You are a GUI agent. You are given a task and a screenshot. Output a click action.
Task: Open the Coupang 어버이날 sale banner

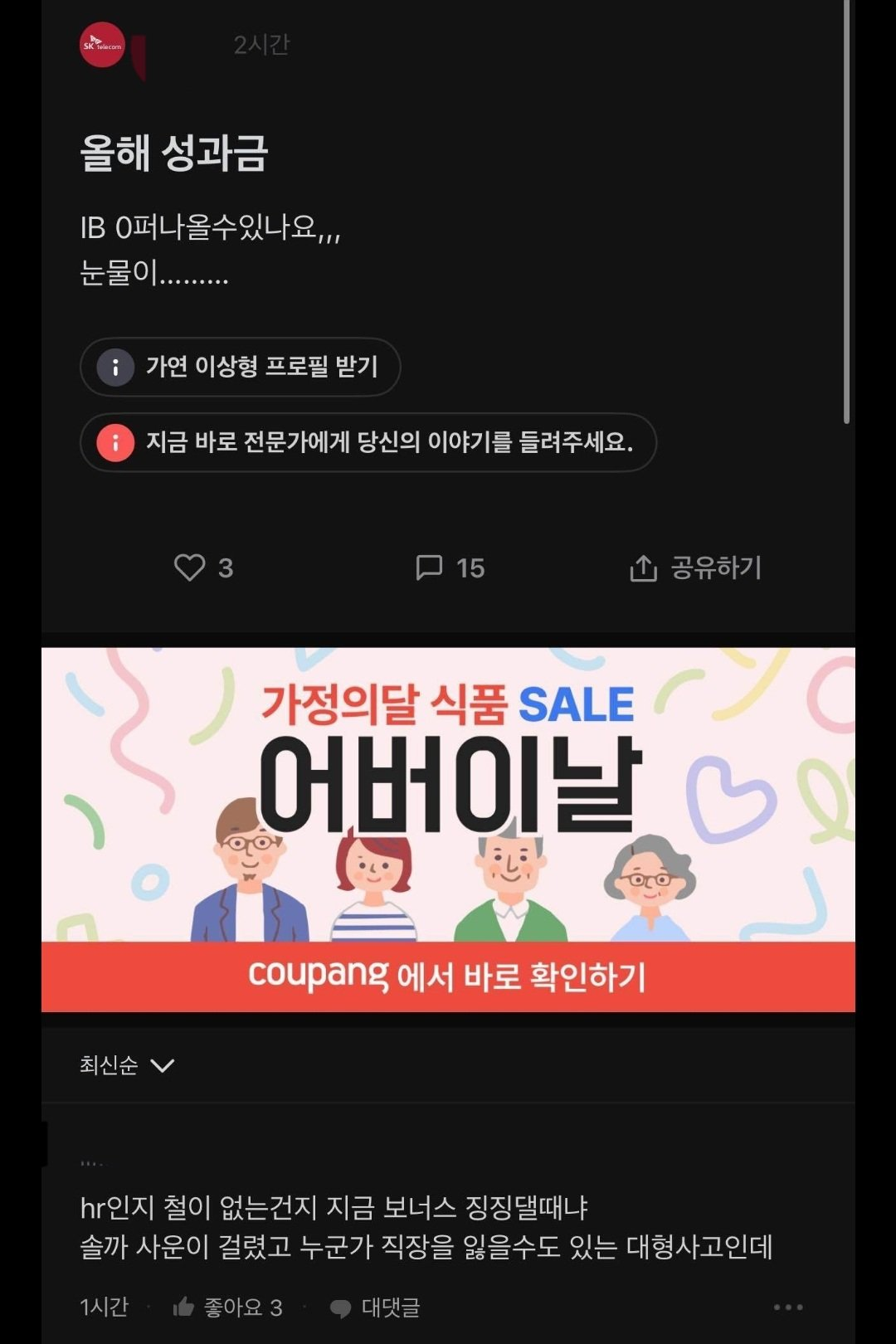448,830
